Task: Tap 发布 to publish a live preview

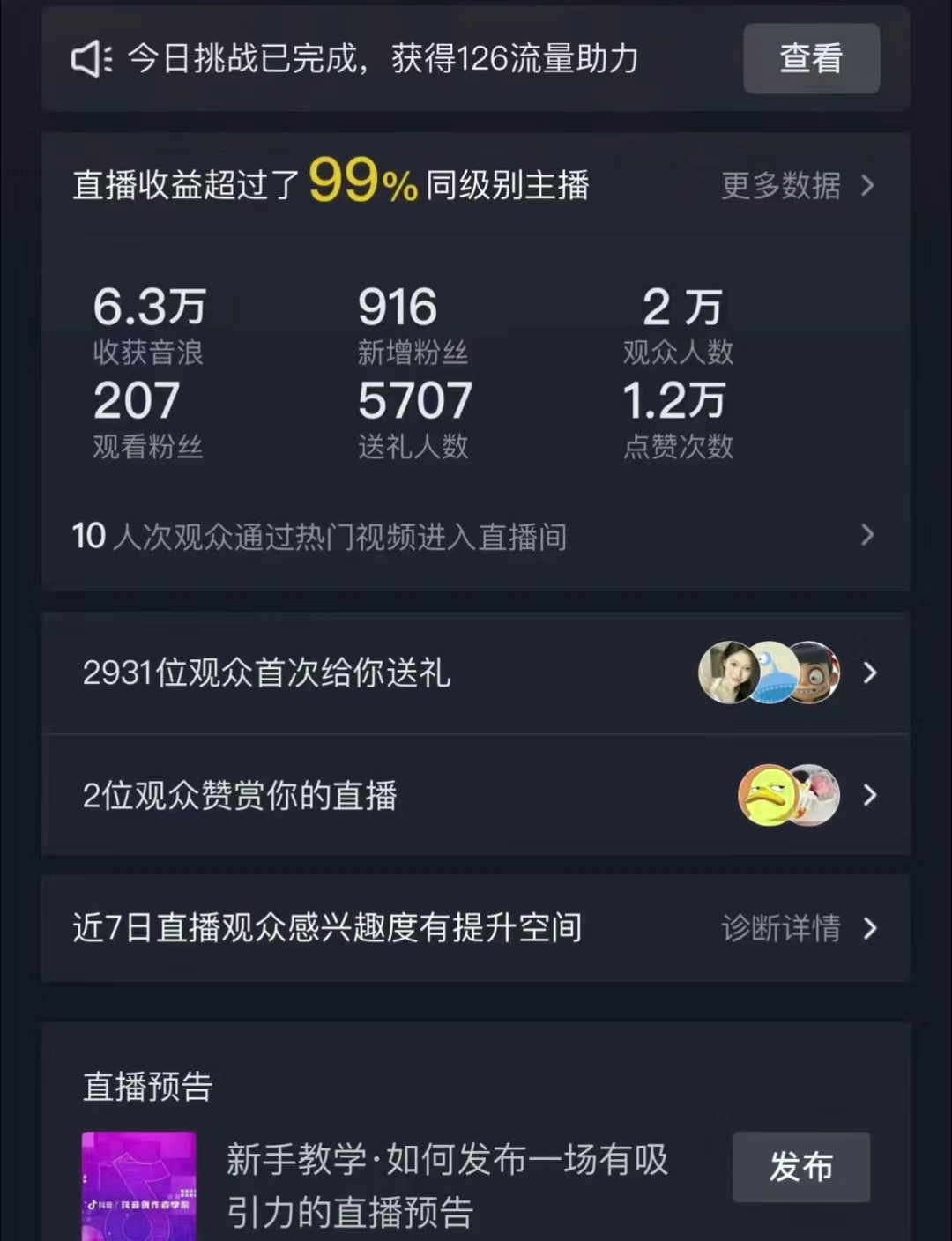Action: (800, 1166)
